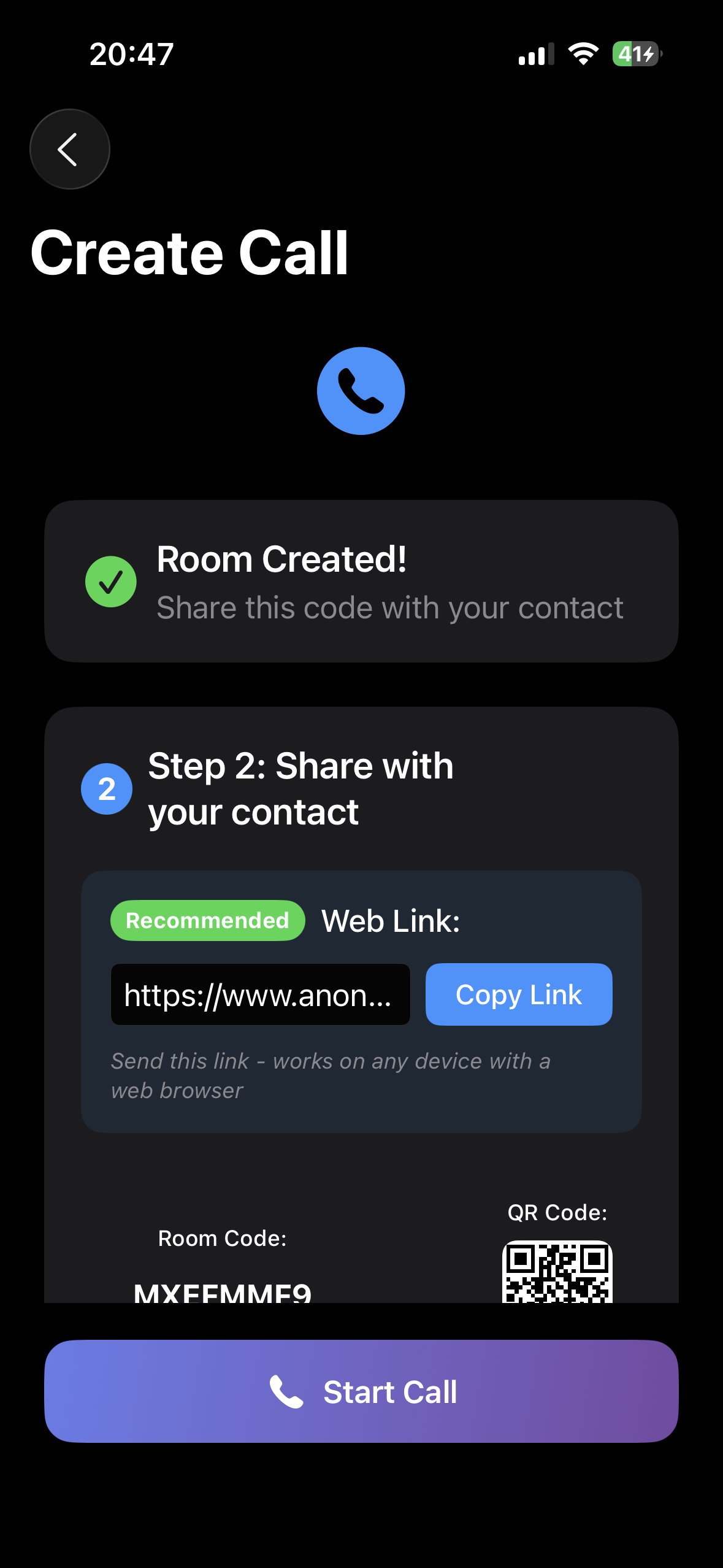Tap the battery charging indicator
Viewport: 723px width, 1568px height.
pyautogui.click(x=634, y=55)
